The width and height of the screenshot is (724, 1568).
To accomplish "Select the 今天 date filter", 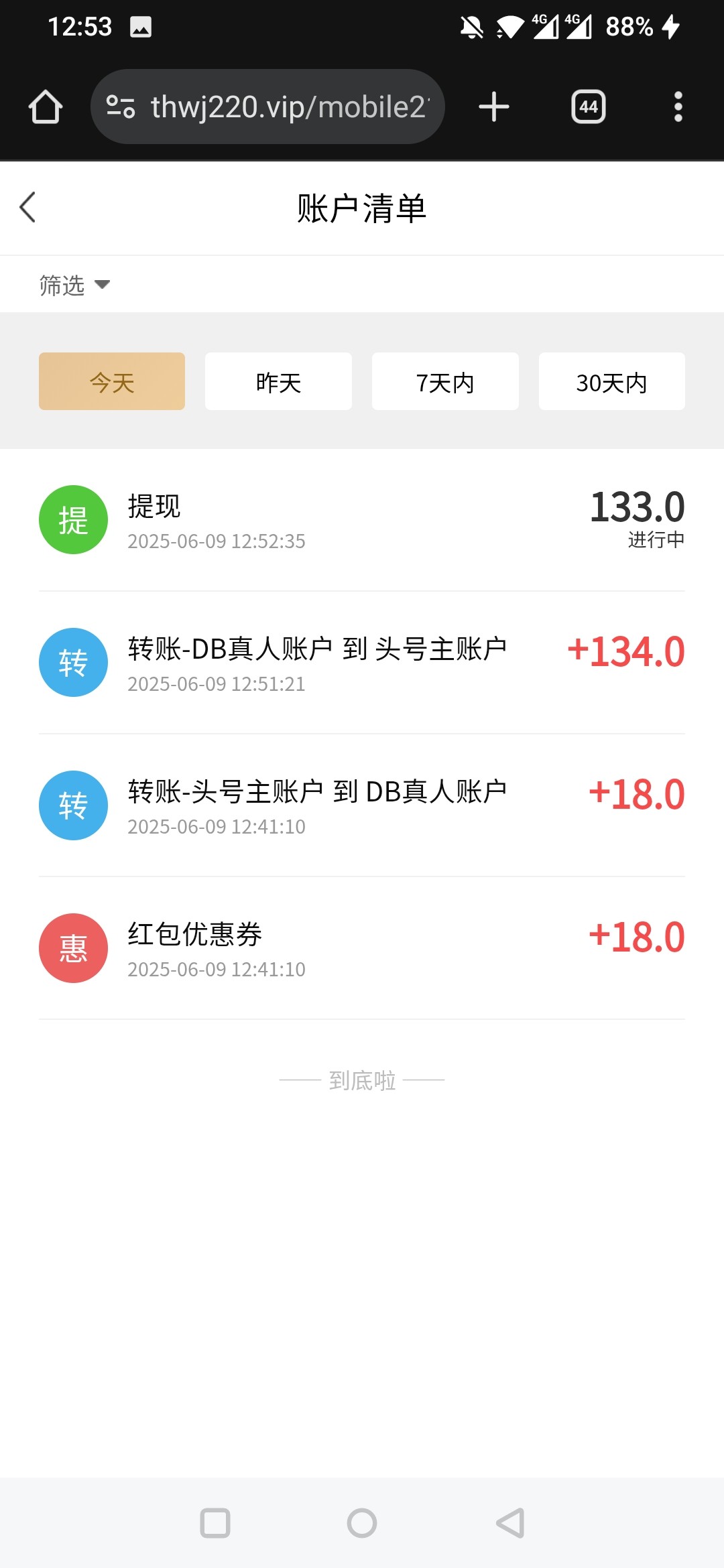I will (112, 381).
